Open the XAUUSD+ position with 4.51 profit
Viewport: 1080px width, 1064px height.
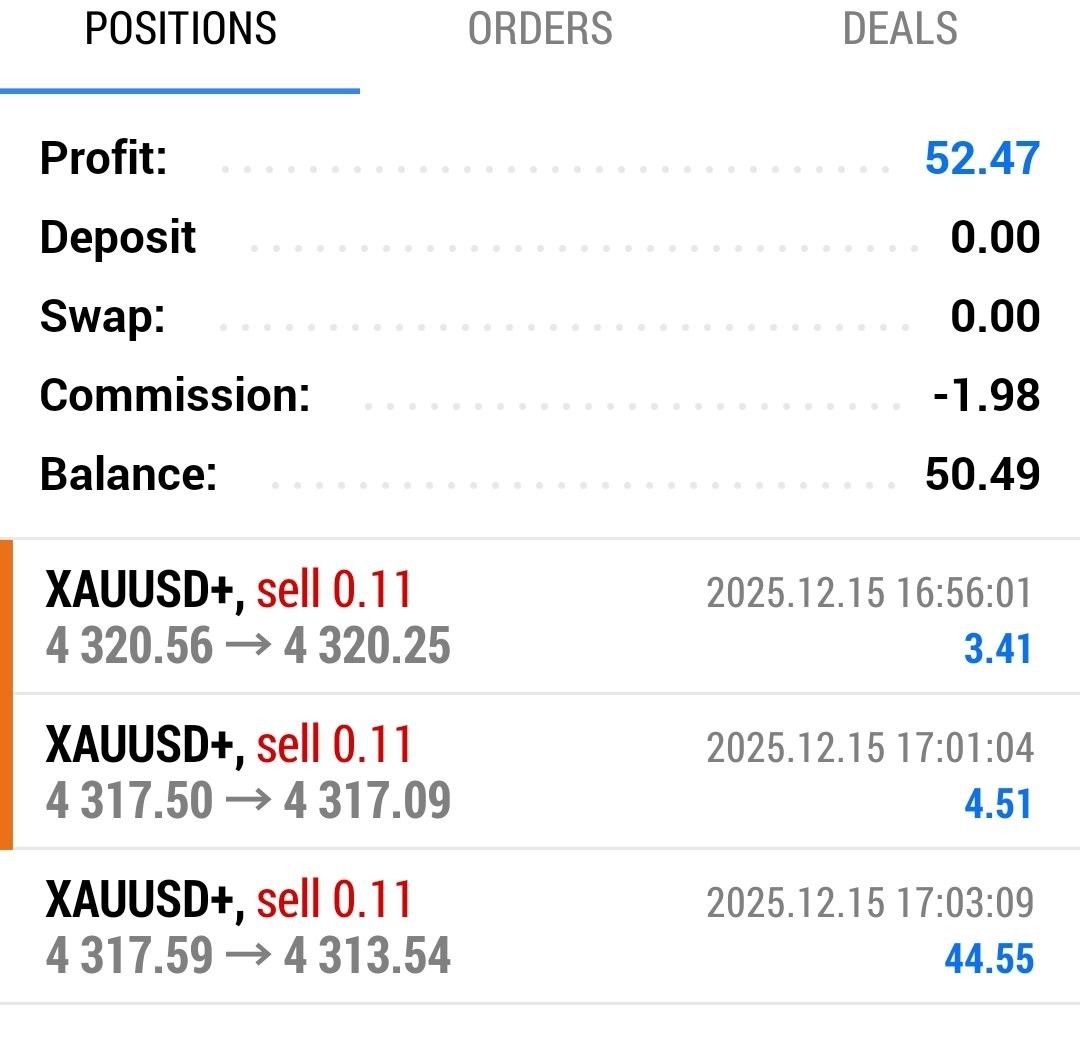pyautogui.click(x=540, y=772)
